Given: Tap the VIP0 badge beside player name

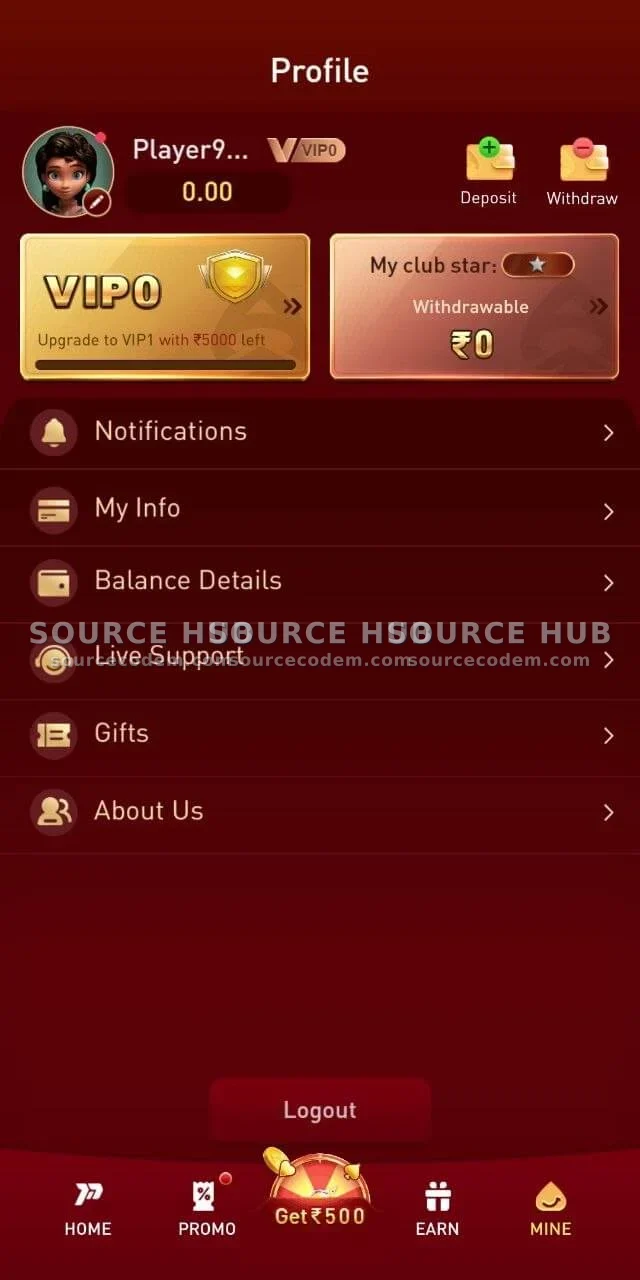Looking at the screenshot, I should tap(306, 150).
